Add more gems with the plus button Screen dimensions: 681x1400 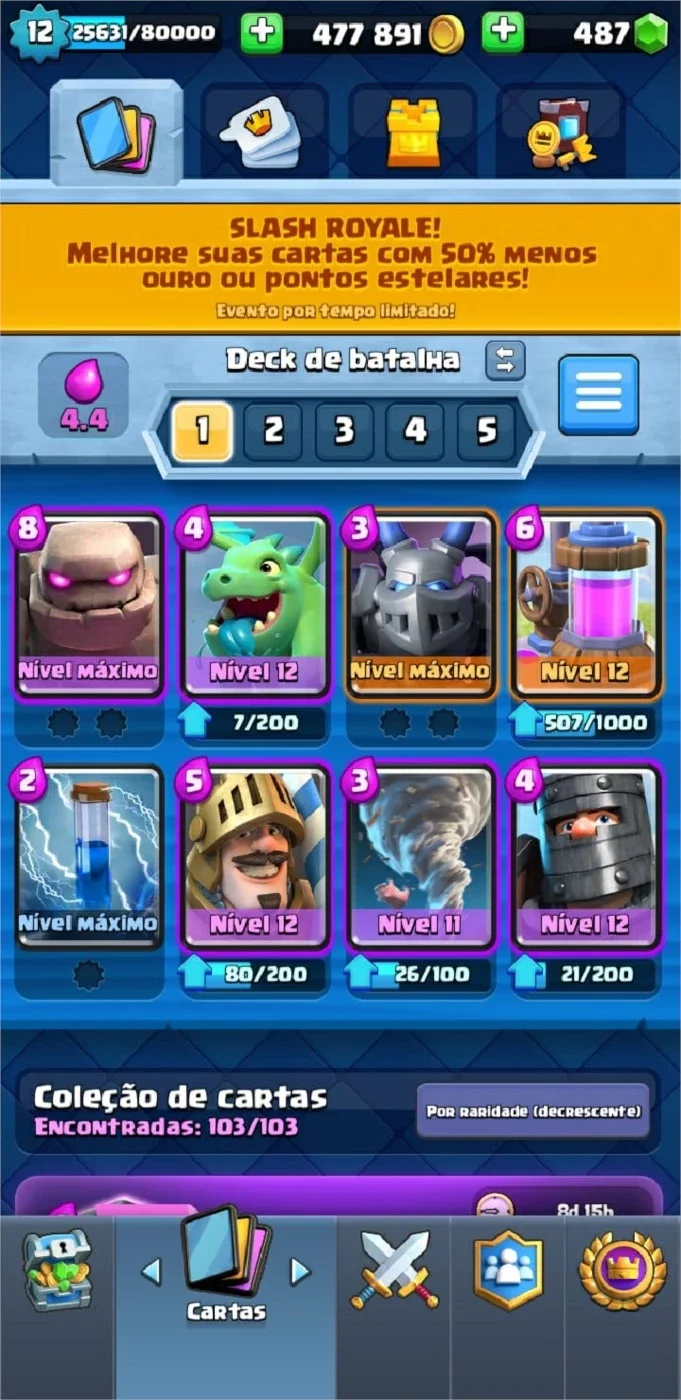(503, 34)
